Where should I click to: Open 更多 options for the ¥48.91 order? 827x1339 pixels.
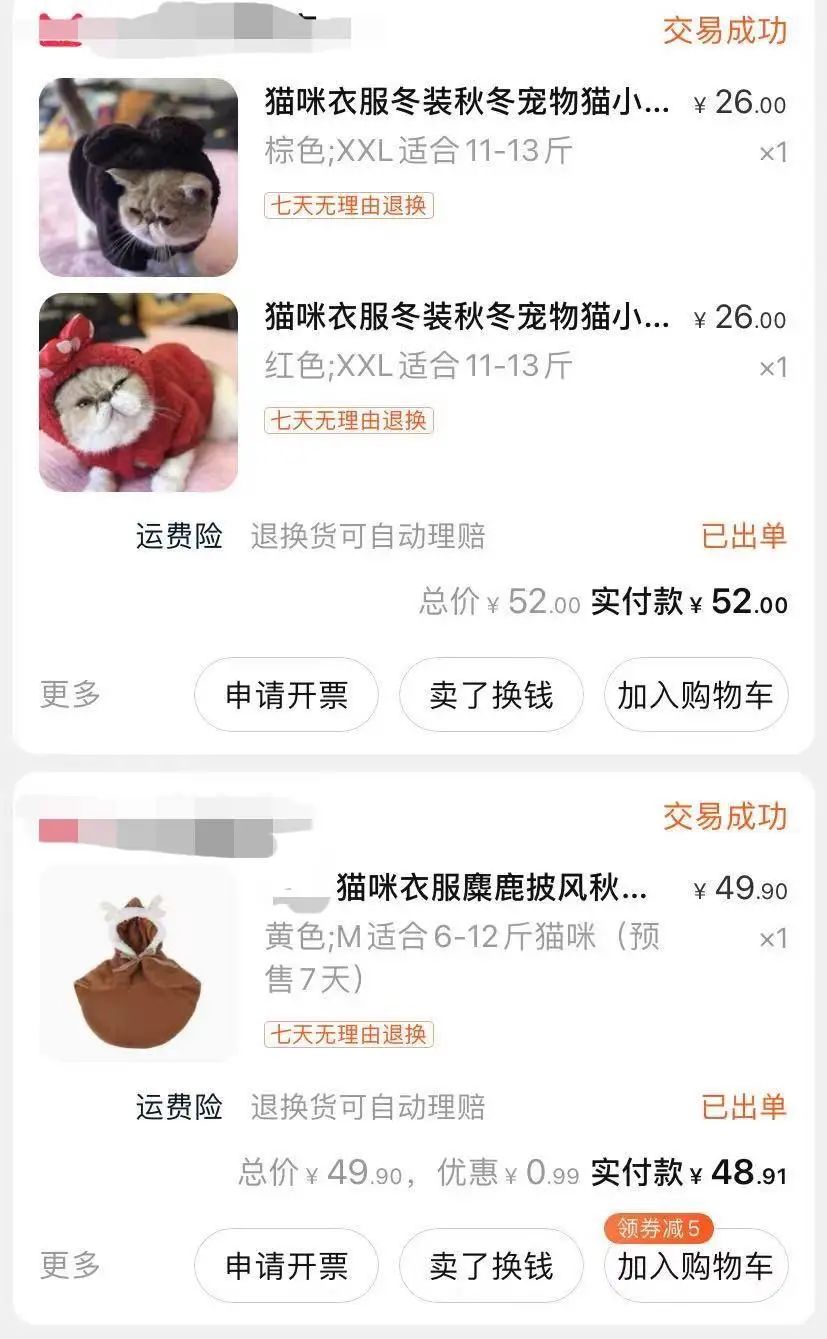(x=70, y=1265)
